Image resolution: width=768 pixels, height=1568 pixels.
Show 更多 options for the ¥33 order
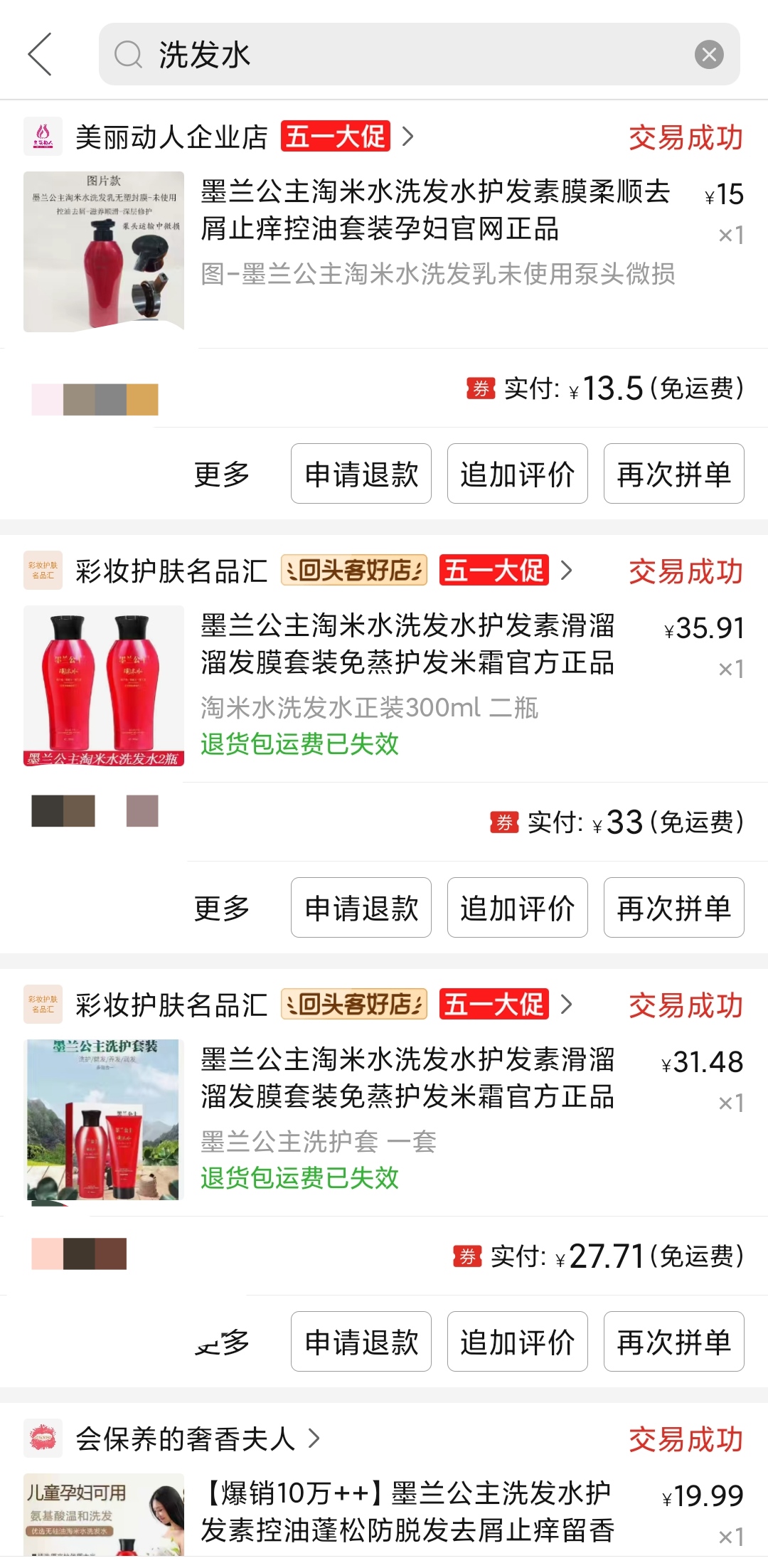(x=222, y=908)
